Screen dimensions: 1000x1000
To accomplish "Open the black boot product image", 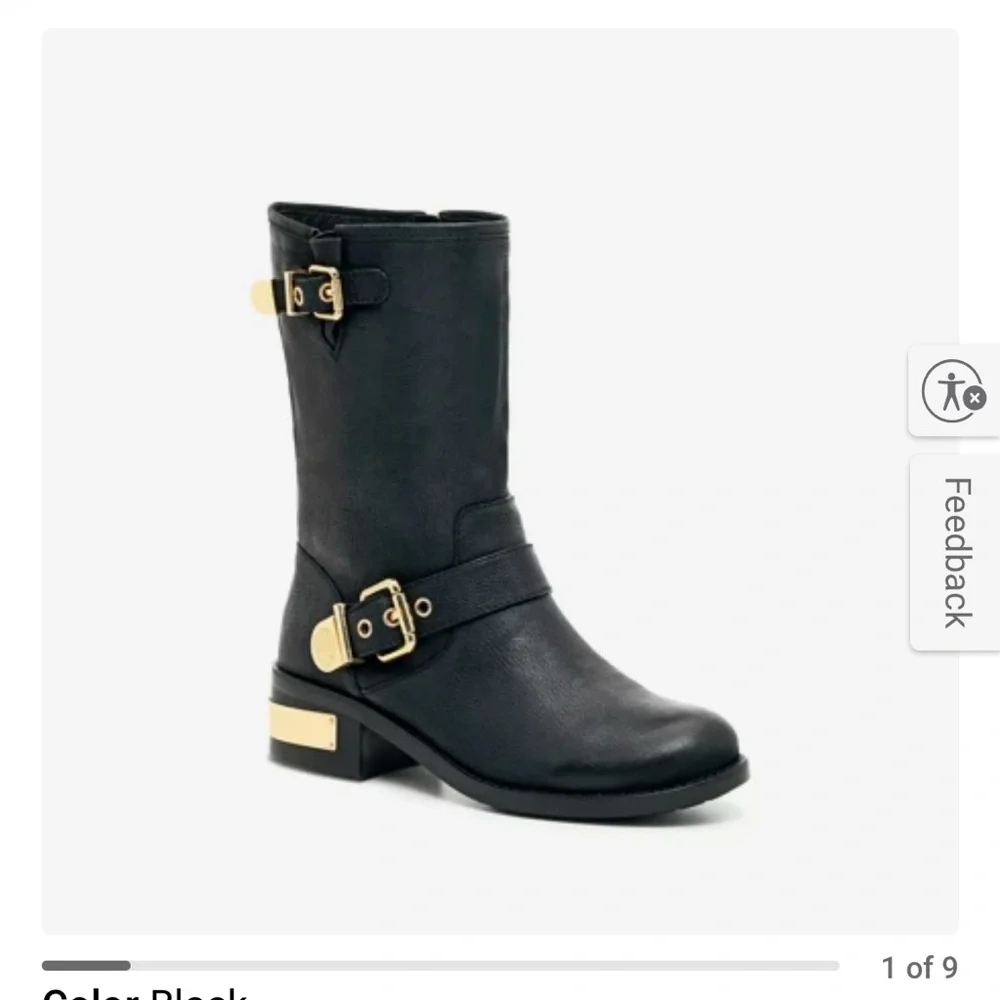I will pos(500,482).
